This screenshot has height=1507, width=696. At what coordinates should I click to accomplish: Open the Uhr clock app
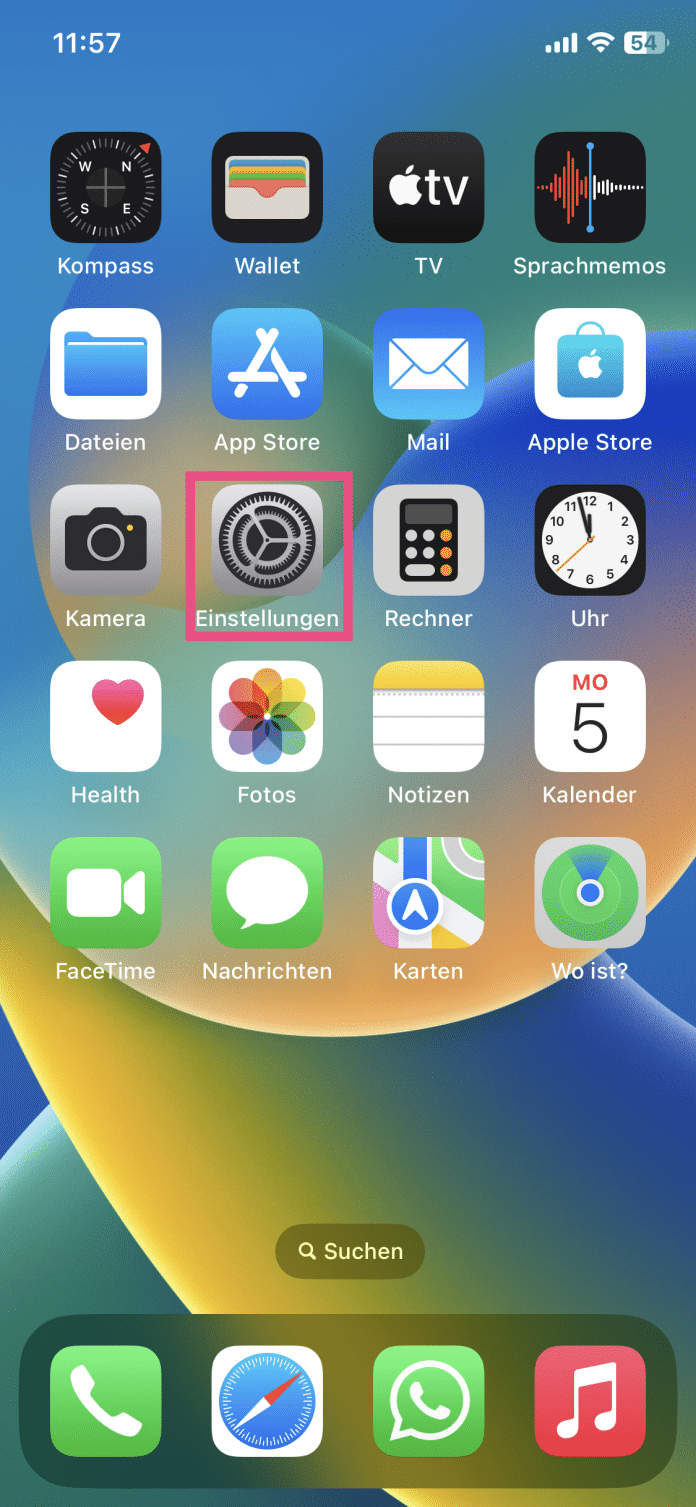(590, 540)
